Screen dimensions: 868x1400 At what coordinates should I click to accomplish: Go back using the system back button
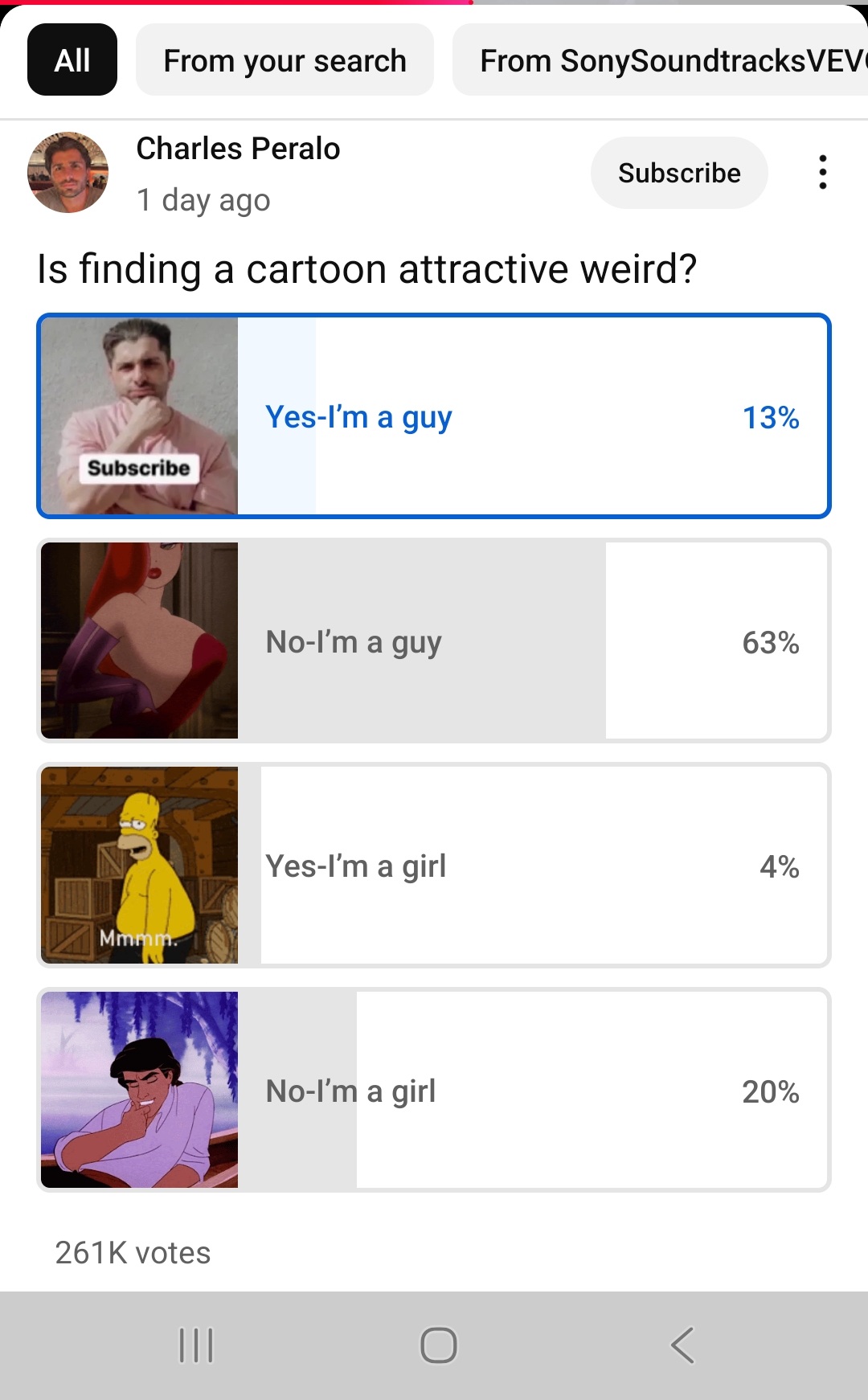(x=682, y=1345)
